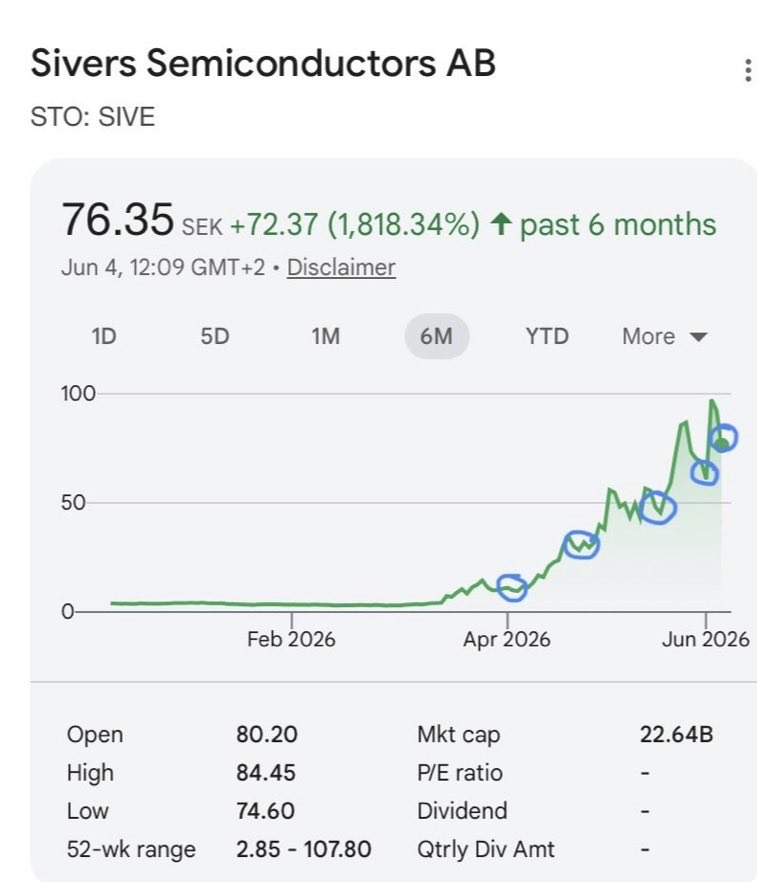Switch to YTD chart view
Screen dimensions: 757x882
coord(547,336)
